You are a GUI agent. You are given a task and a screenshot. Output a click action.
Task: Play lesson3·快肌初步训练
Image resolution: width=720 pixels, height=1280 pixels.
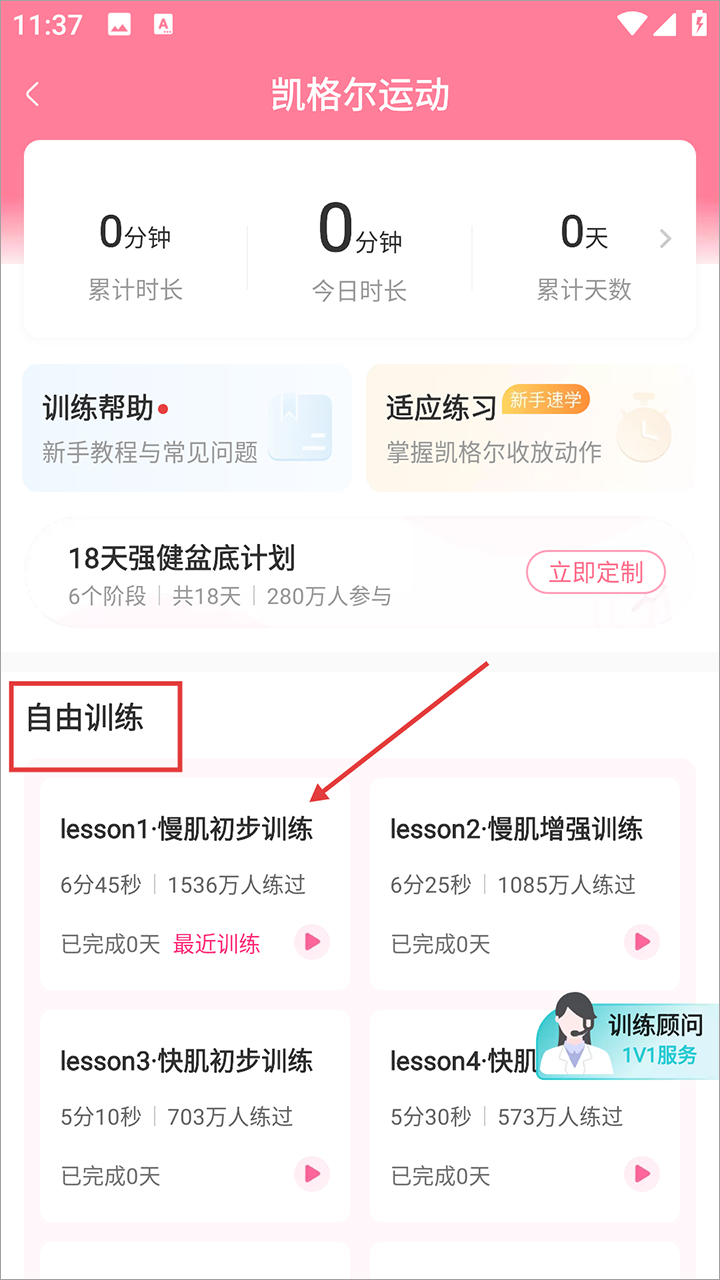[x=312, y=1174]
